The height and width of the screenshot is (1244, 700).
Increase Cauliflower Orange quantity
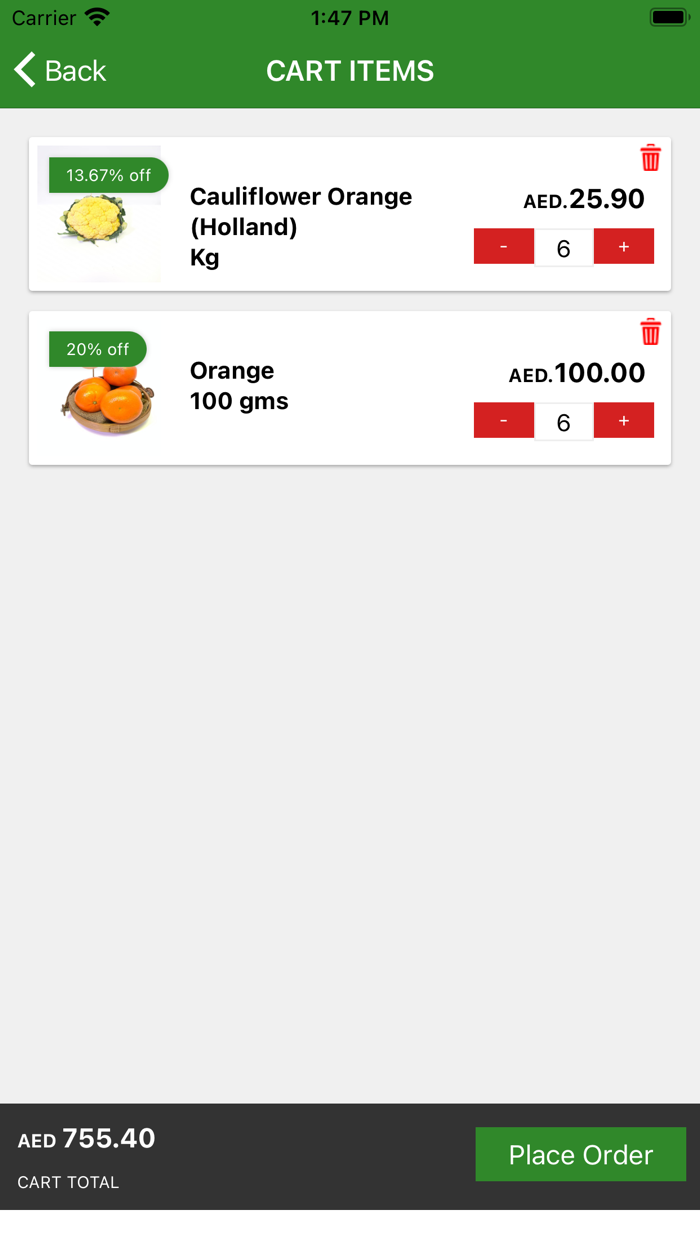[x=624, y=246]
